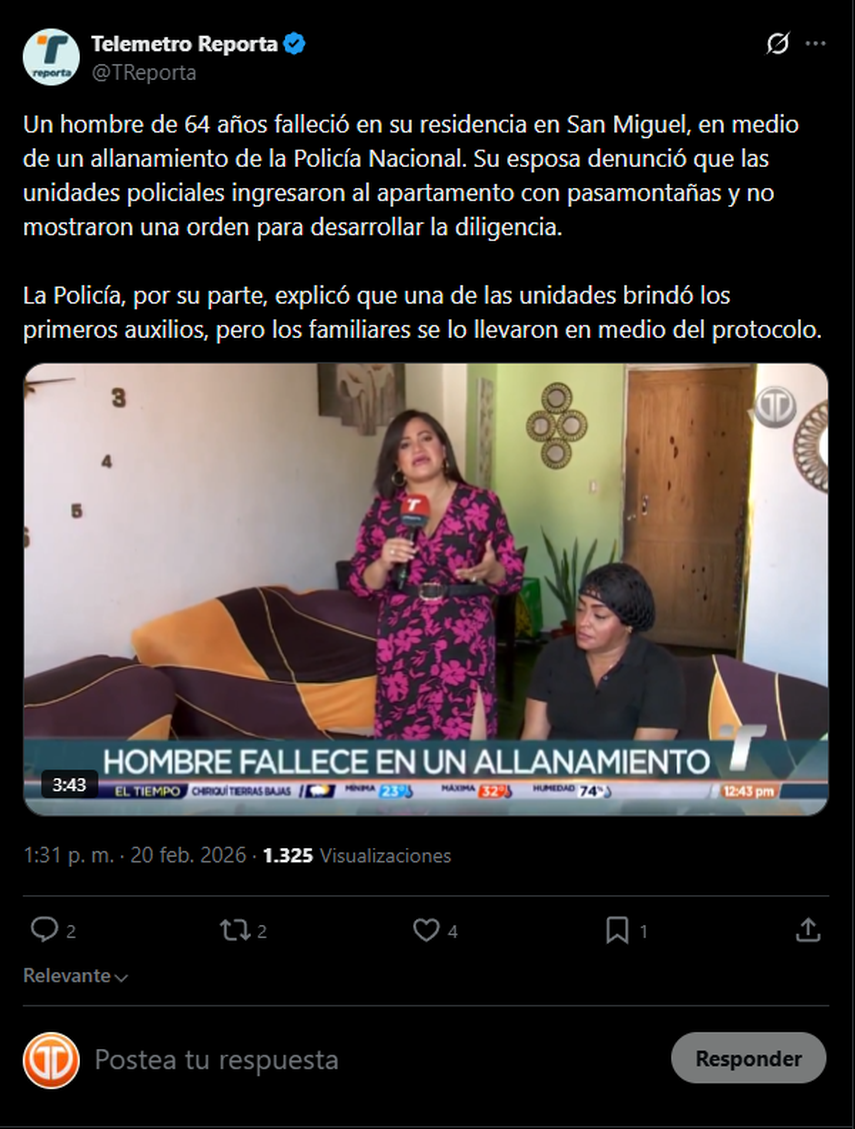Viewport: 855px width, 1129px height.
Task: Share the post via upload icon
Action: [x=807, y=931]
